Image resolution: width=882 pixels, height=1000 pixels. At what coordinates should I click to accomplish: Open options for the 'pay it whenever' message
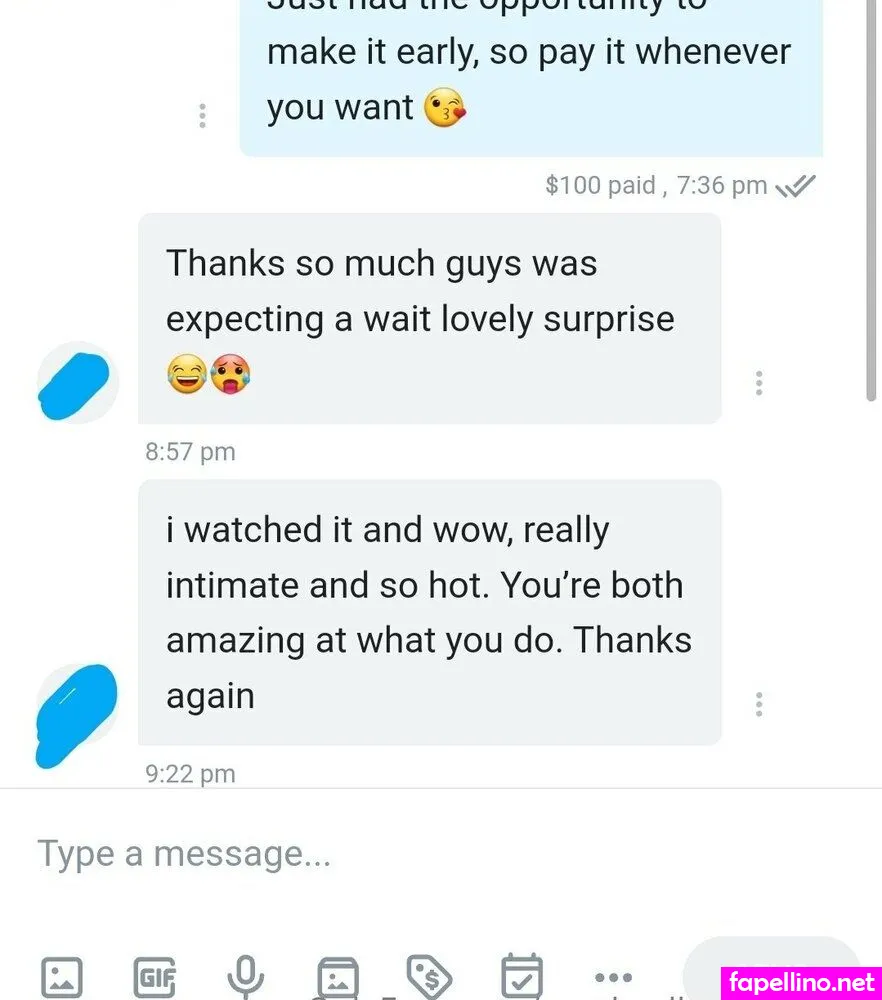202,116
